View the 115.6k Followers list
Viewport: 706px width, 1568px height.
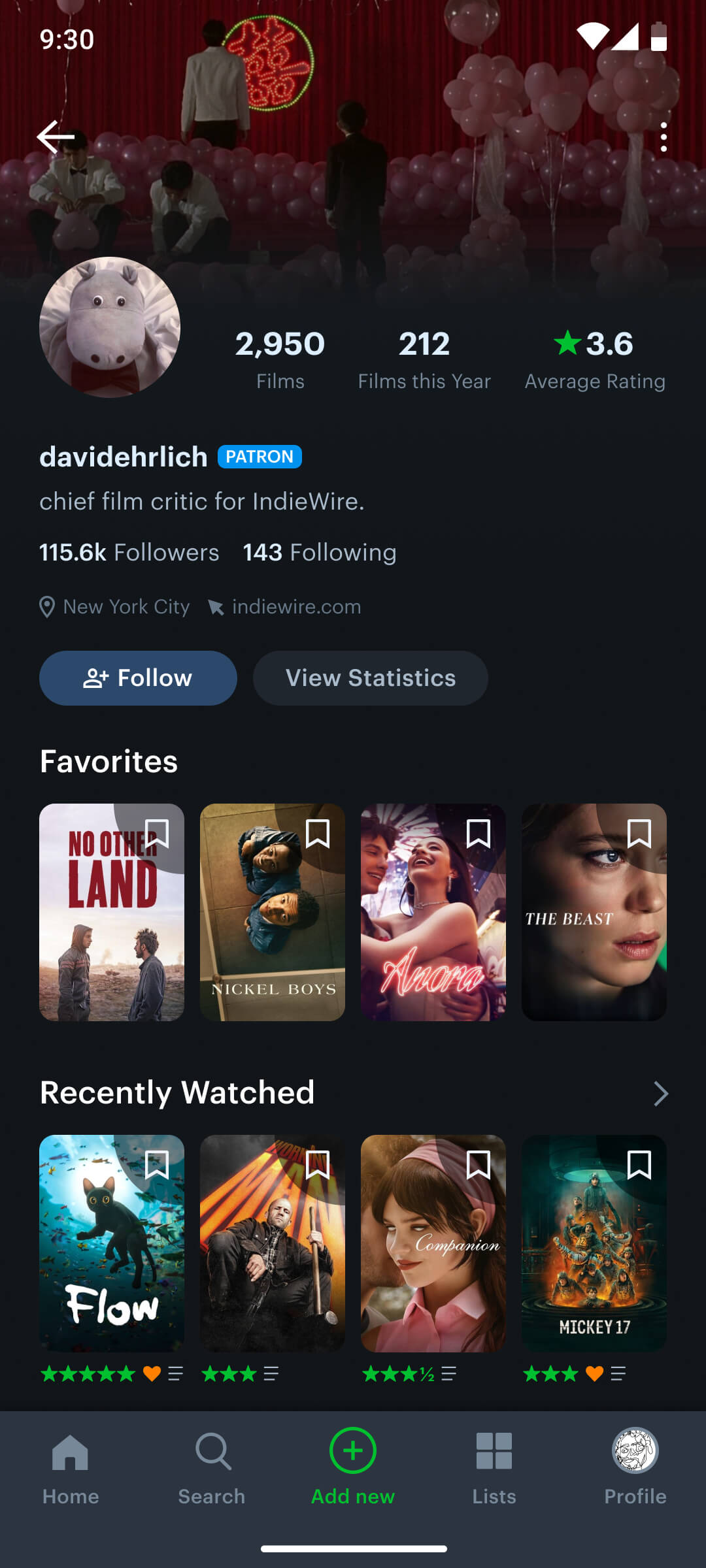[x=129, y=553]
